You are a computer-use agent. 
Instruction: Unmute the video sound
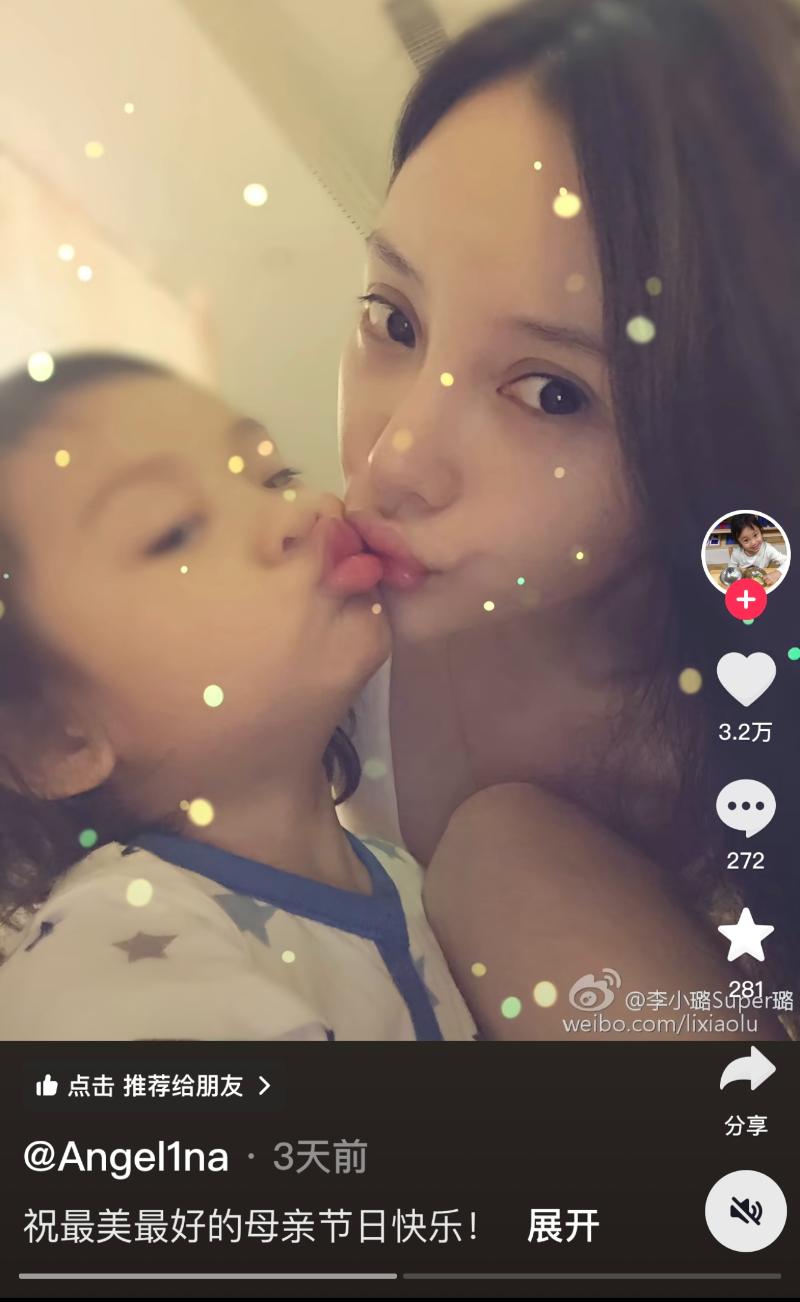pos(745,1211)
